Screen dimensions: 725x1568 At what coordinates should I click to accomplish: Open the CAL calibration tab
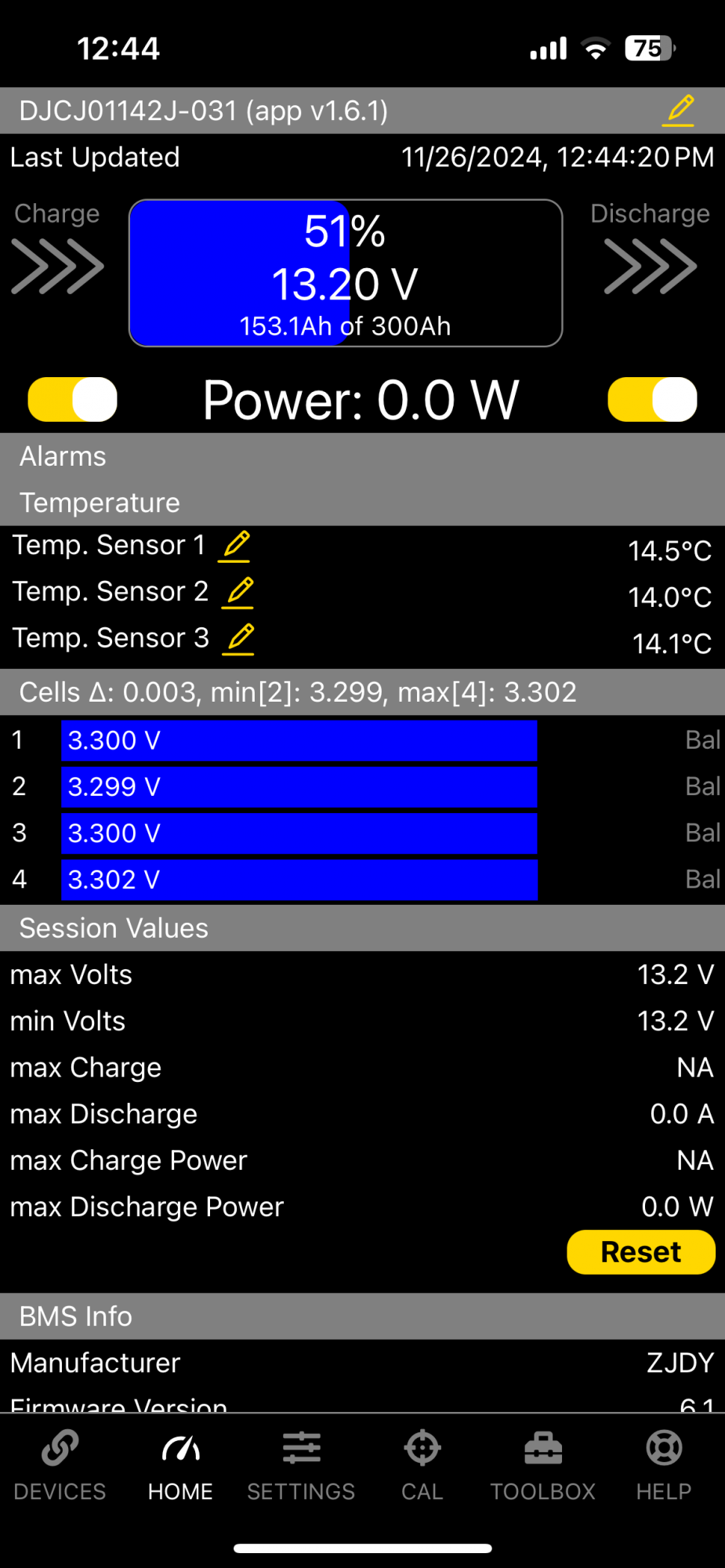tap(422, 1465)
